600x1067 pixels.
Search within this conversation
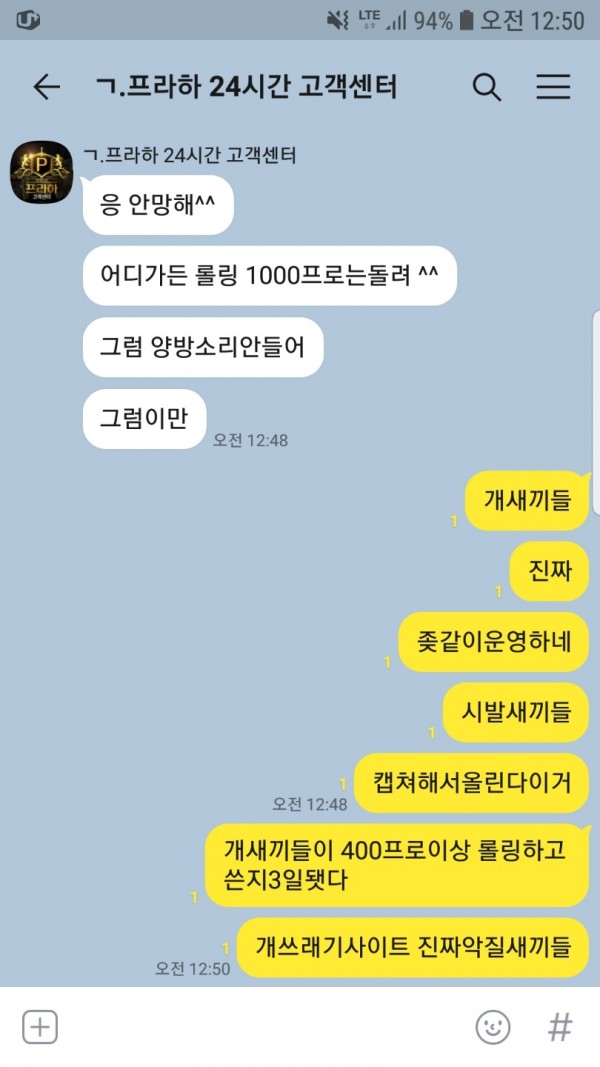click(486, 87)
